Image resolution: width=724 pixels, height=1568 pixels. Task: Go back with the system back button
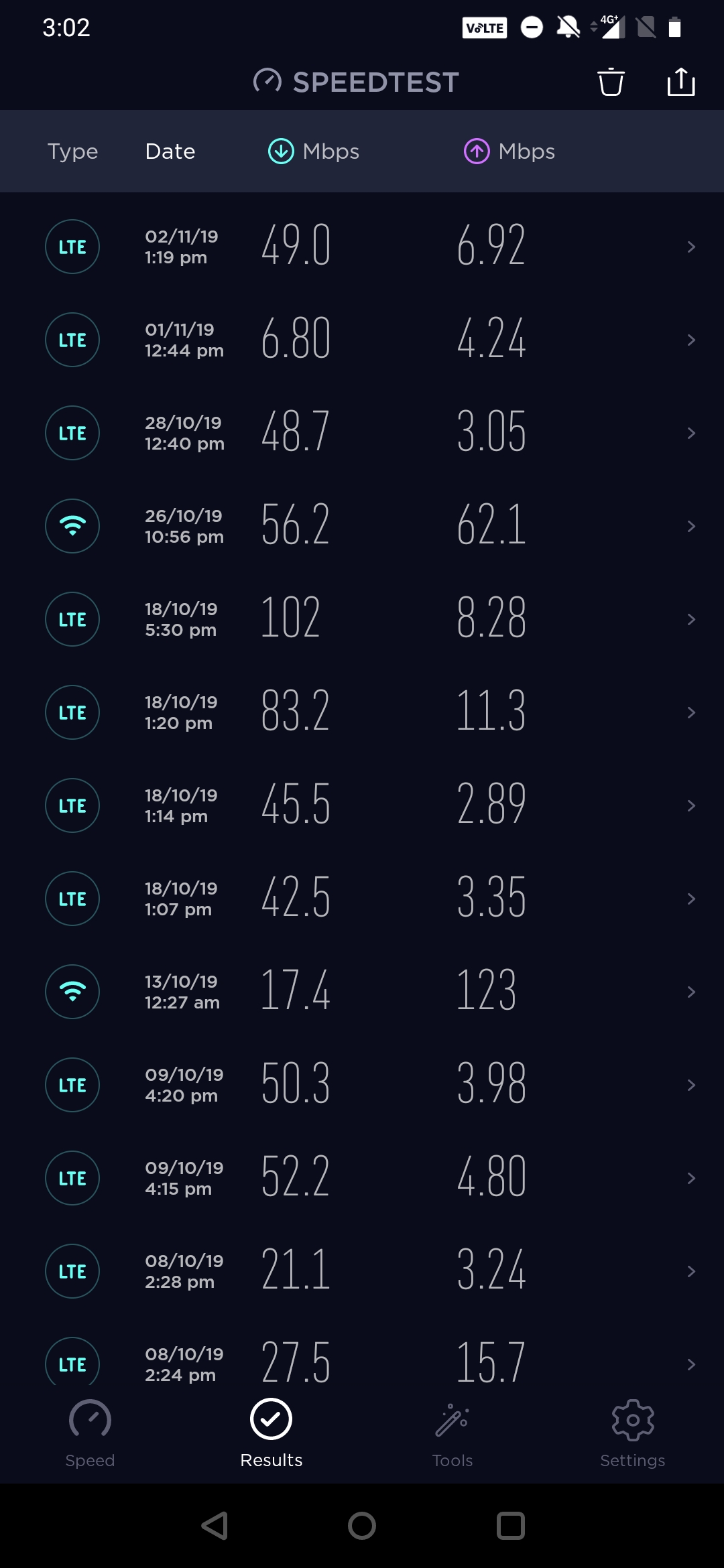click(x=215, y=1526)
